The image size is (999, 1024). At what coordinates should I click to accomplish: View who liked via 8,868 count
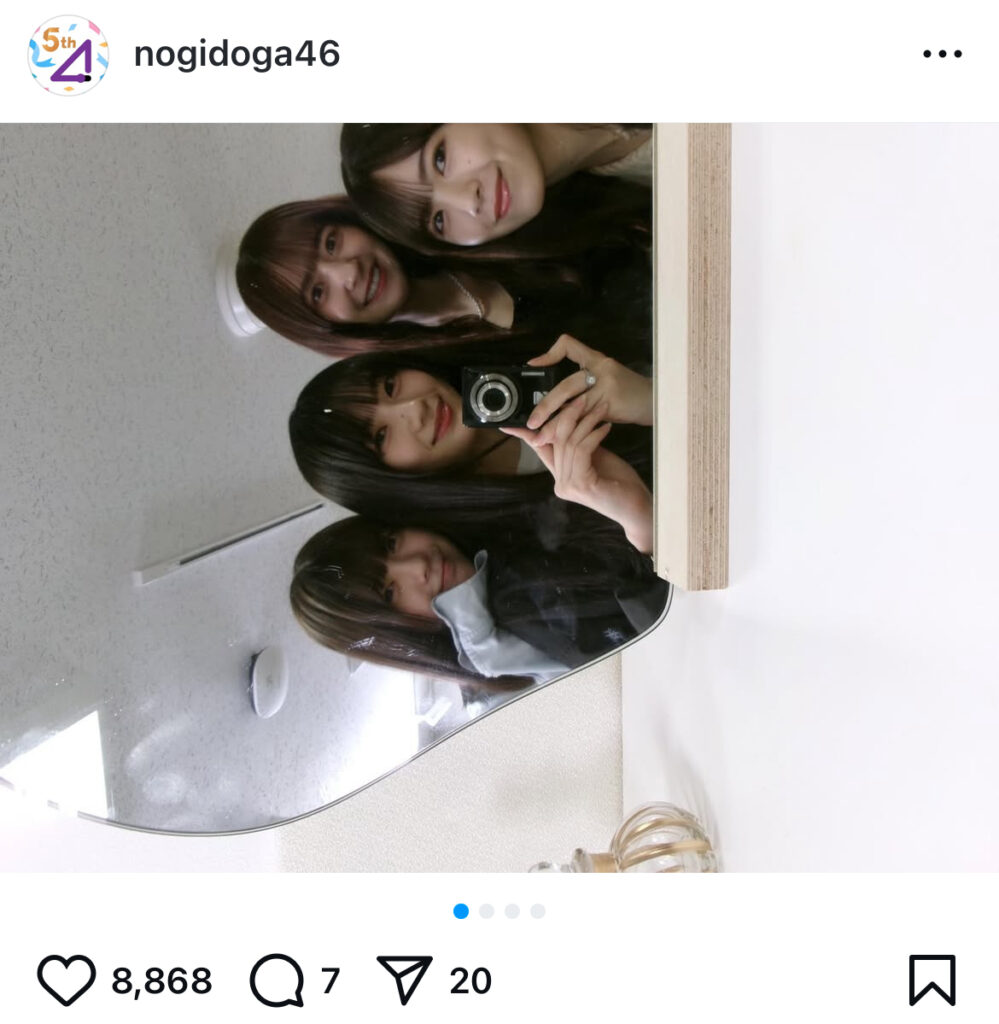click(161, 981)
